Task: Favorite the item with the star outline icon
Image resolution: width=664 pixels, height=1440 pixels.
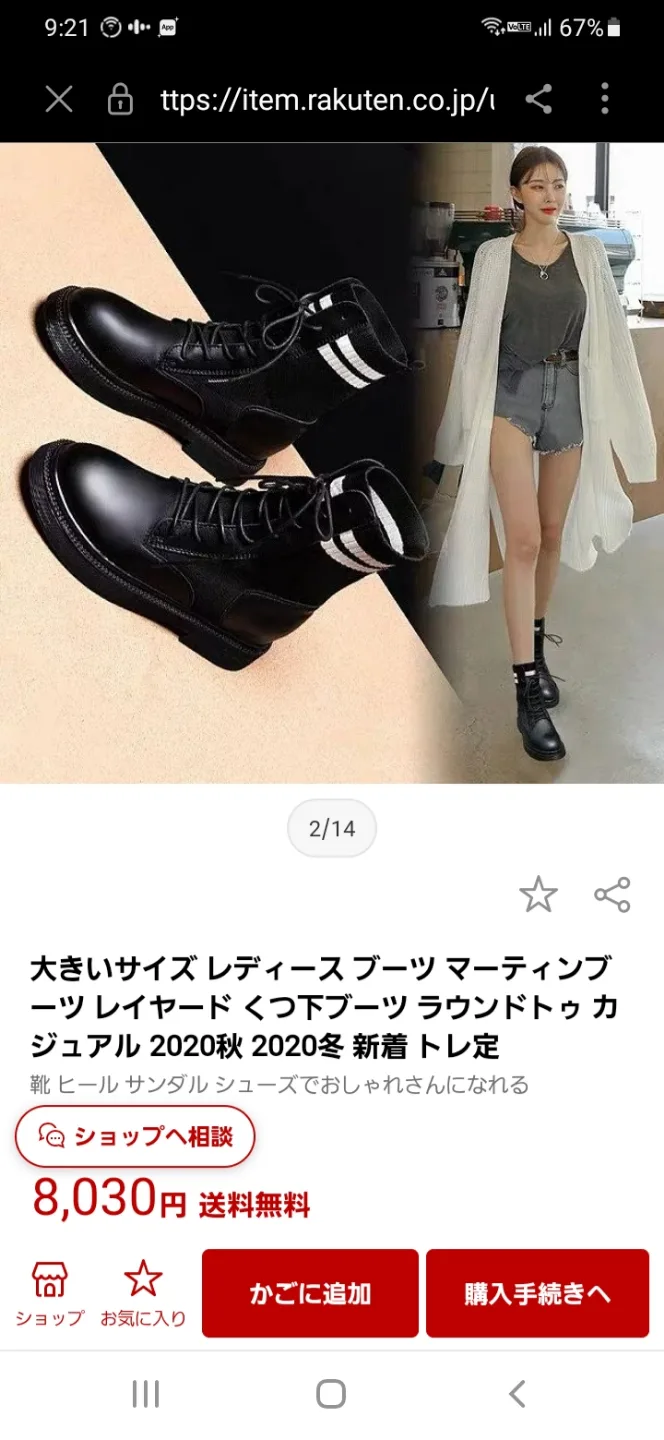Action: 538,894
